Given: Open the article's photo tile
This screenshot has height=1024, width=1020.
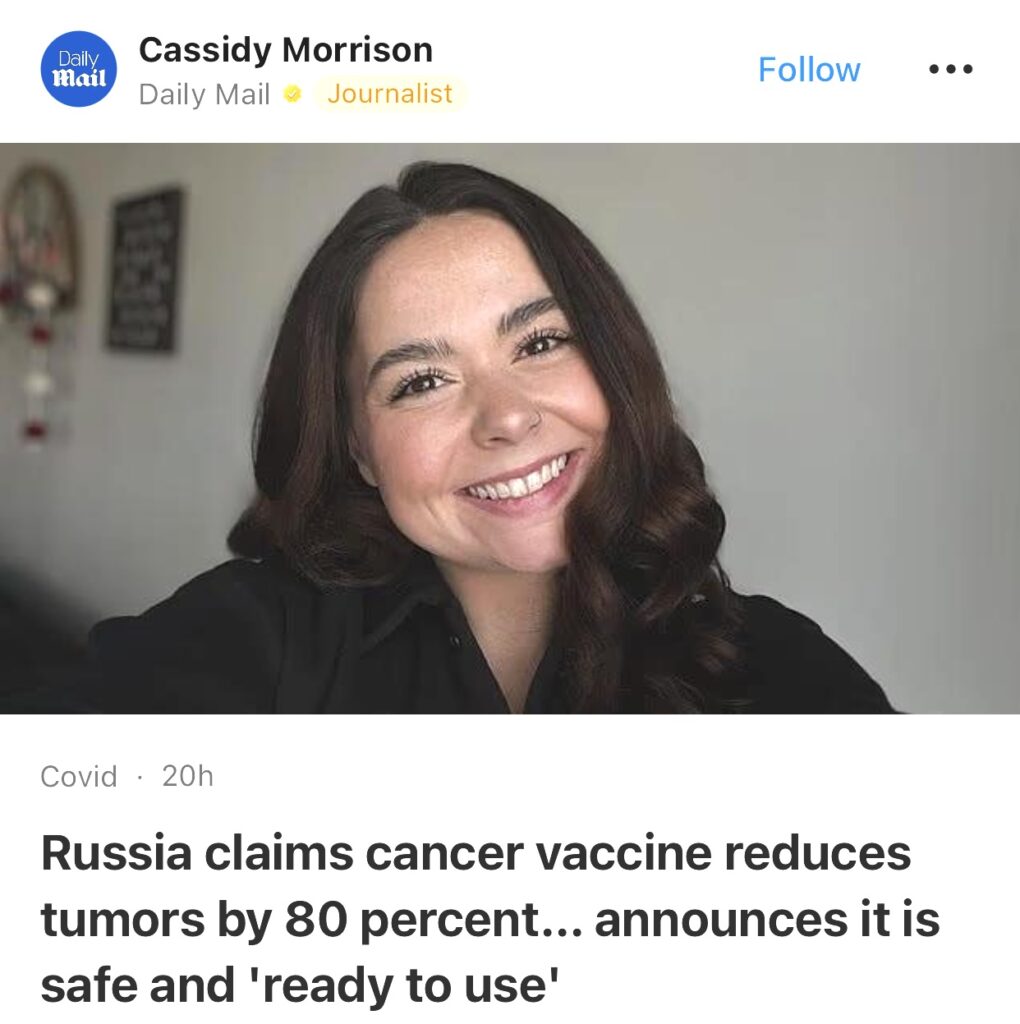Looking at the screenshot, I should [510, 428].
